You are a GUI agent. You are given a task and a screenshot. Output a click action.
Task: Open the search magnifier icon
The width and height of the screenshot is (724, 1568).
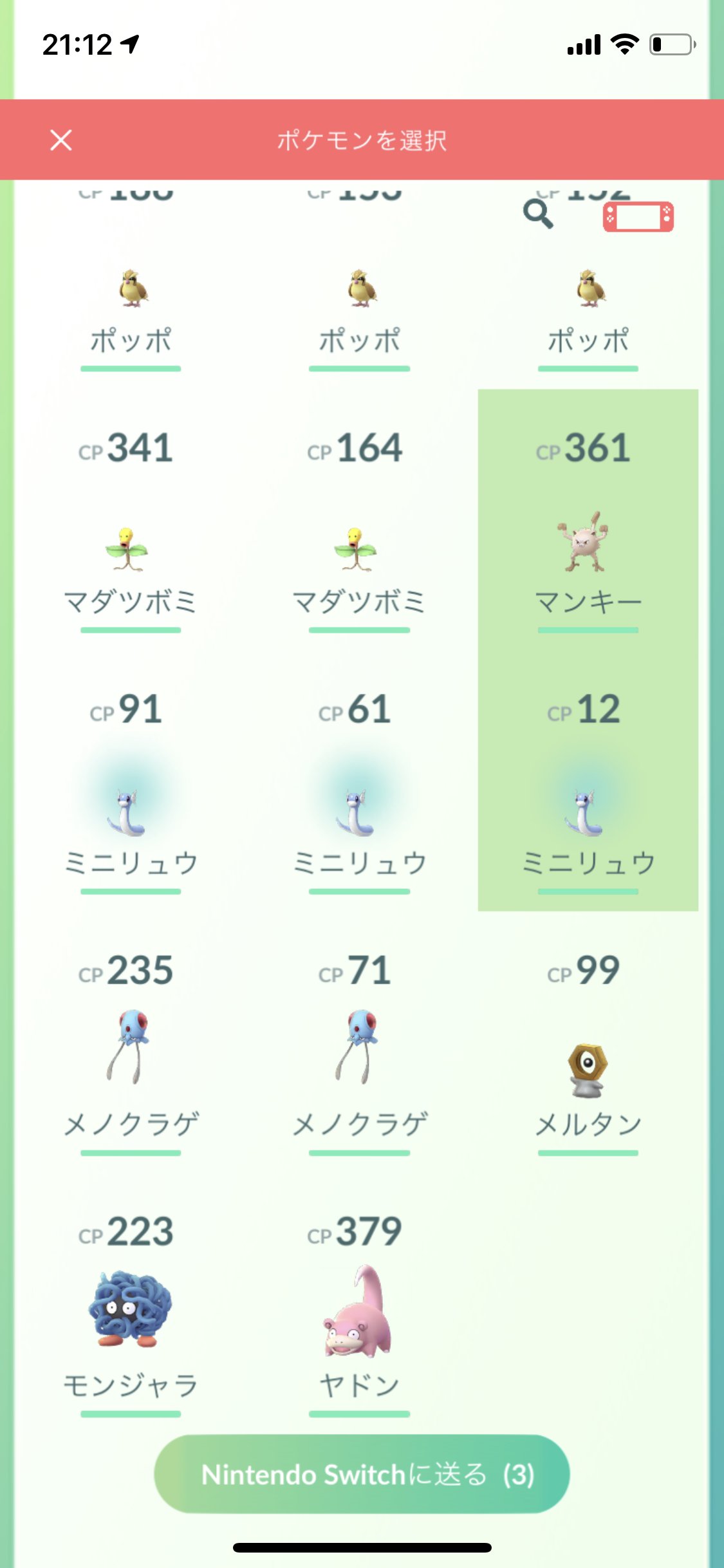538,214
